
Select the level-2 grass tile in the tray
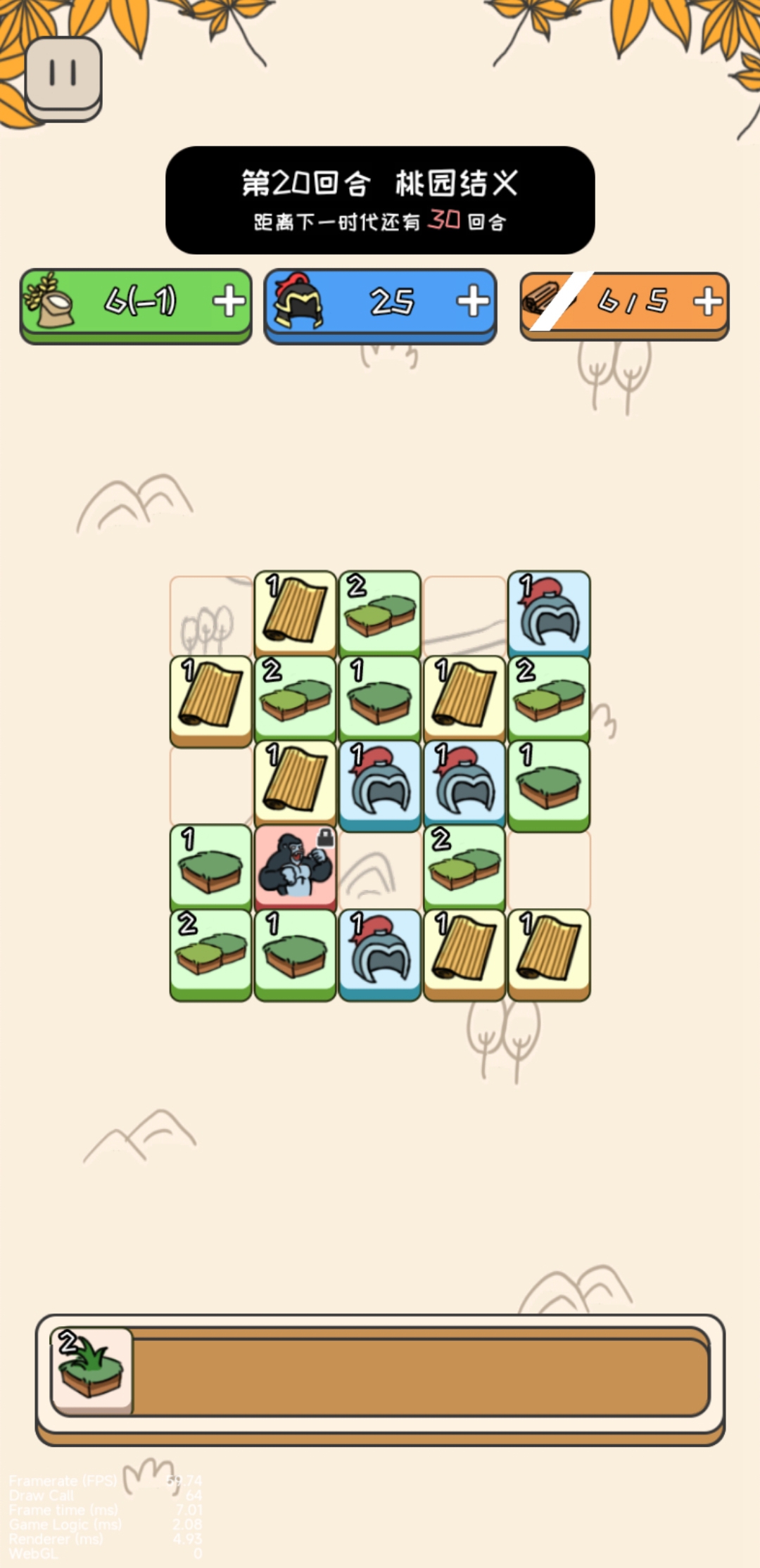click(91, 1370)
